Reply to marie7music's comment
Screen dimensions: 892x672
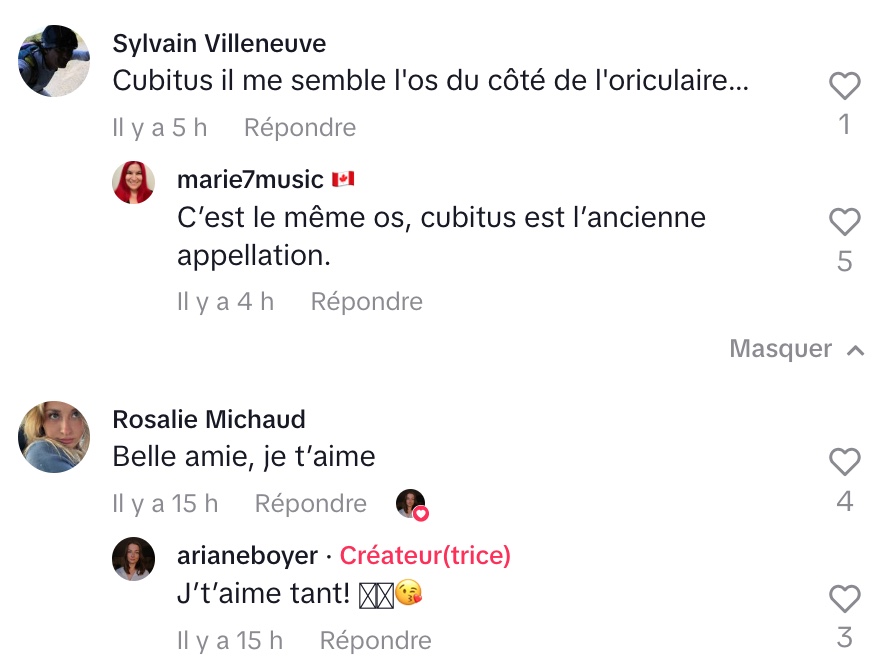click(366, 302)
